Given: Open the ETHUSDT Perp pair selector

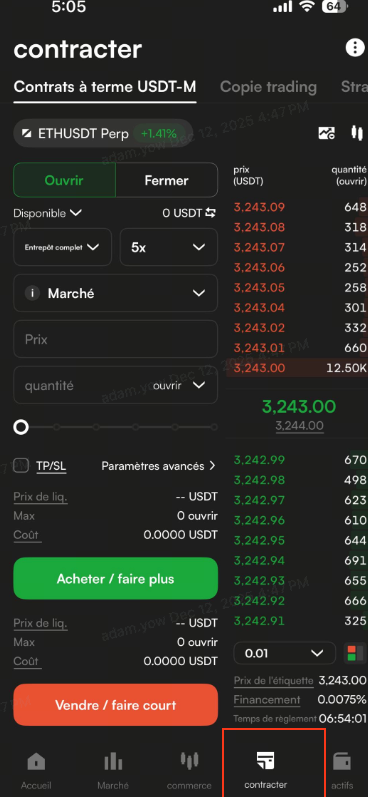Looking at the screenshot, I should tap(103, 134).
